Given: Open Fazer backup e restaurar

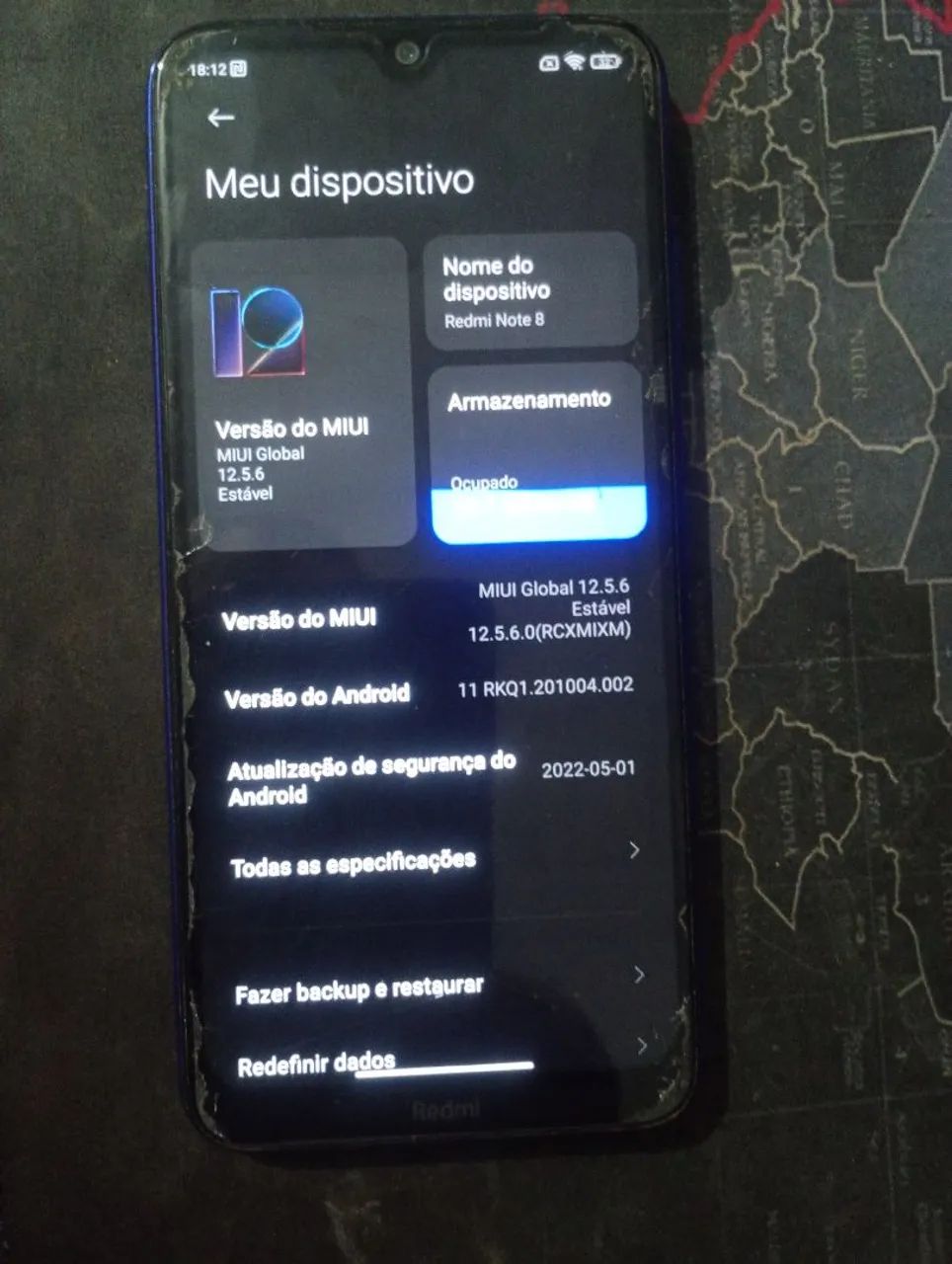Looking at the screenshot, I should point(425,987).
